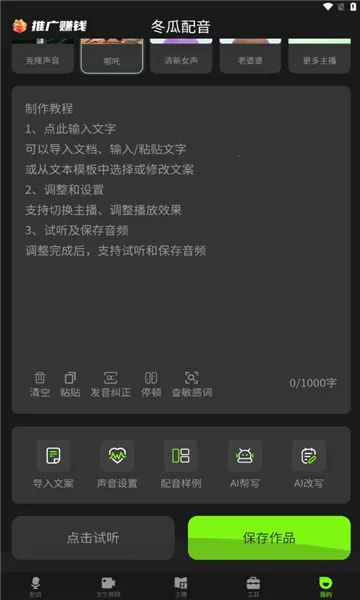Select the 清新女声 voice

(181, 56)
